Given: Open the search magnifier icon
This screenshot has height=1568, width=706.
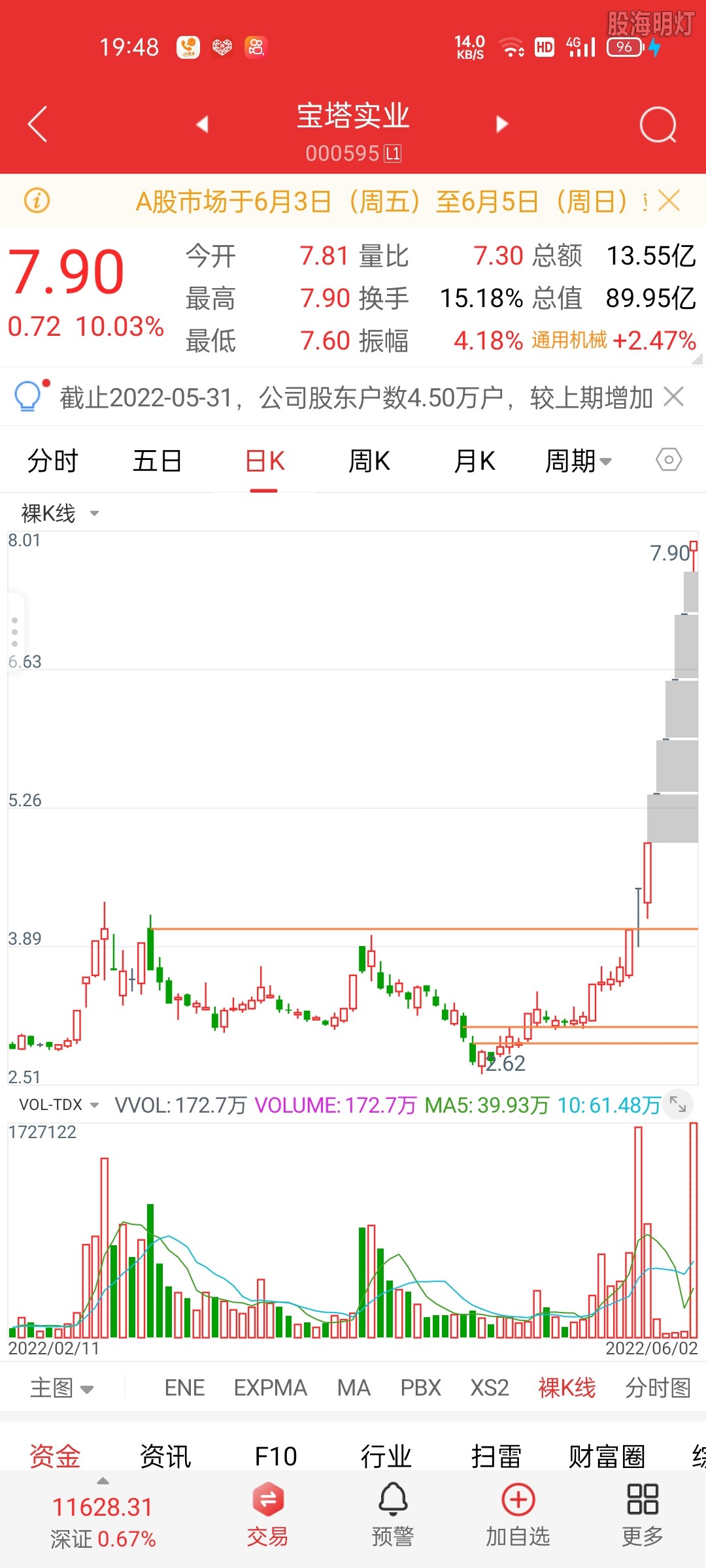Looking at the screenshot, I should pyautogui.click(x=657, y=125).
